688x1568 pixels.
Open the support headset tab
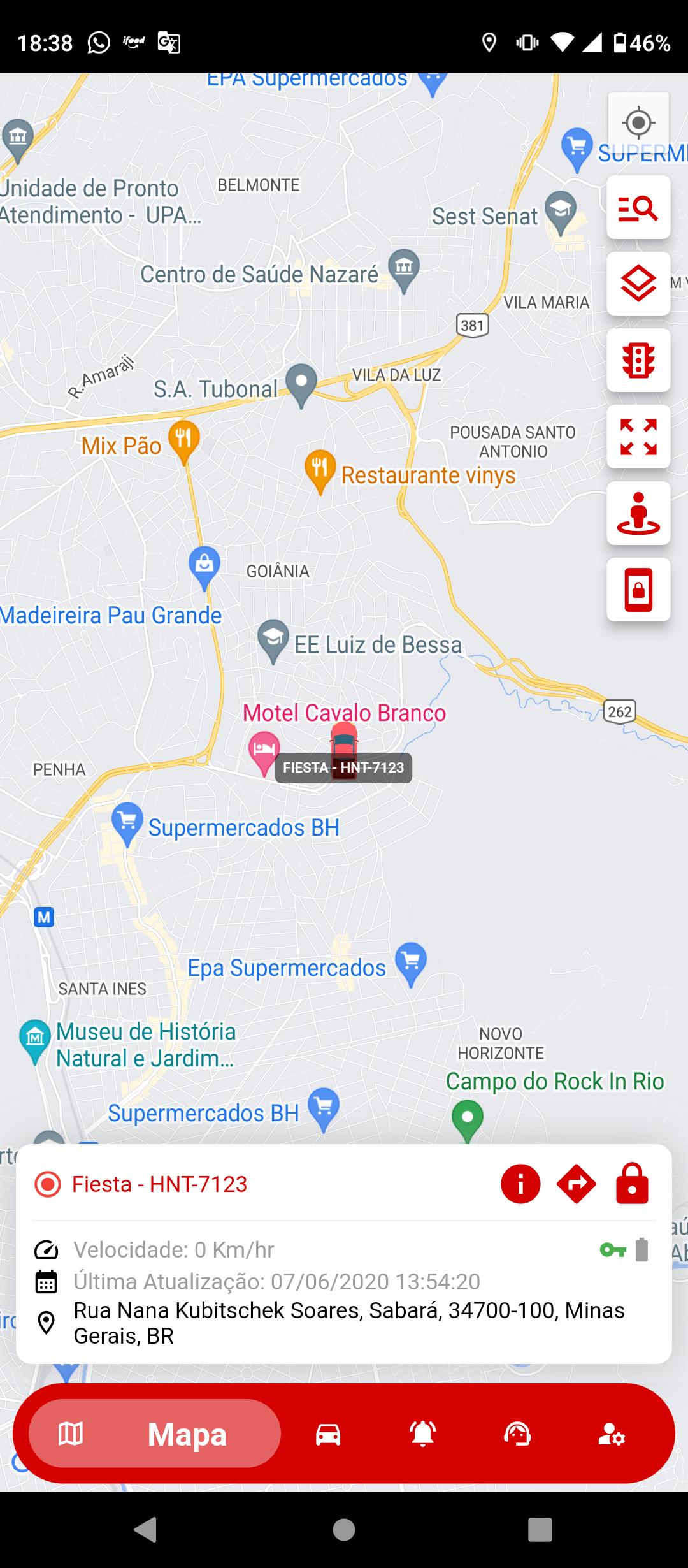[517, 1435]
